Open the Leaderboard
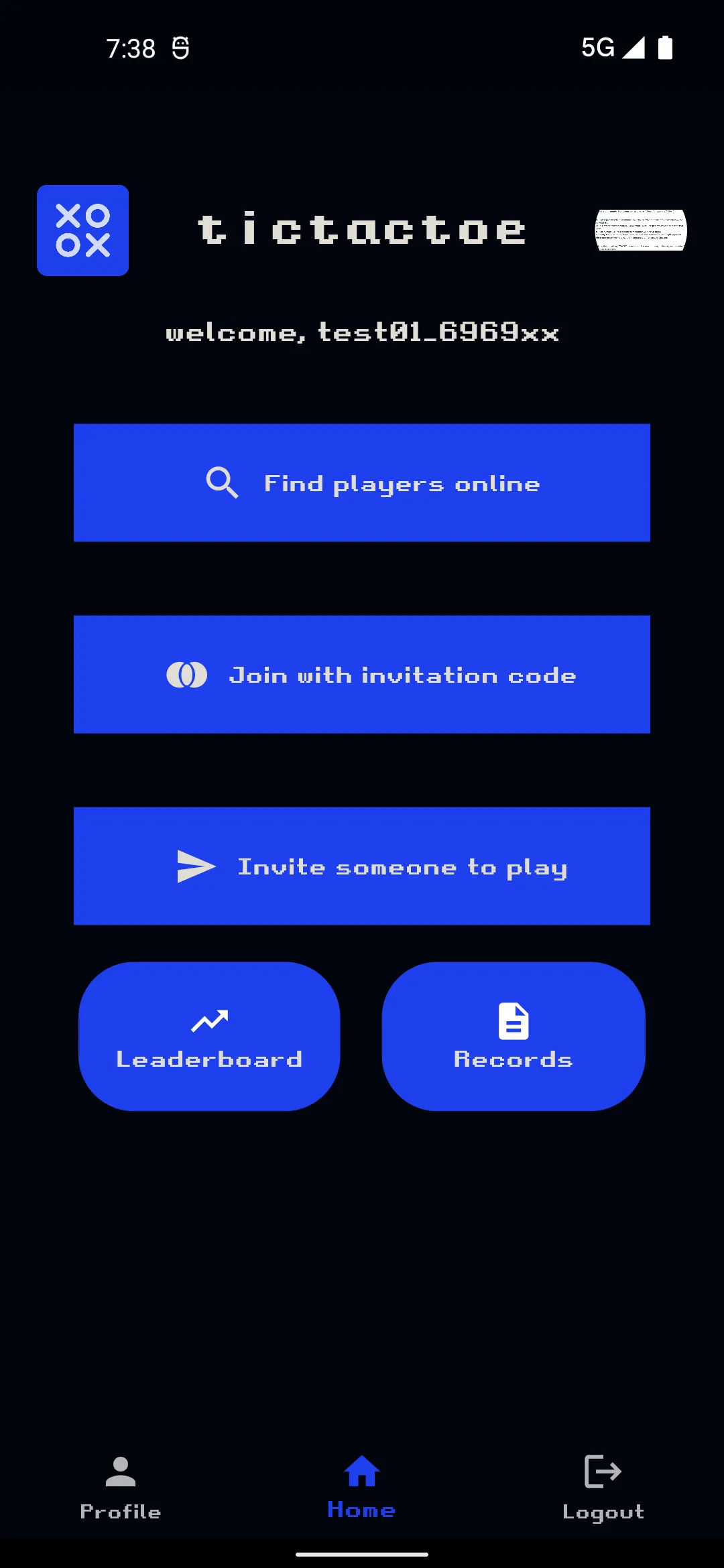 point(209,1036)
